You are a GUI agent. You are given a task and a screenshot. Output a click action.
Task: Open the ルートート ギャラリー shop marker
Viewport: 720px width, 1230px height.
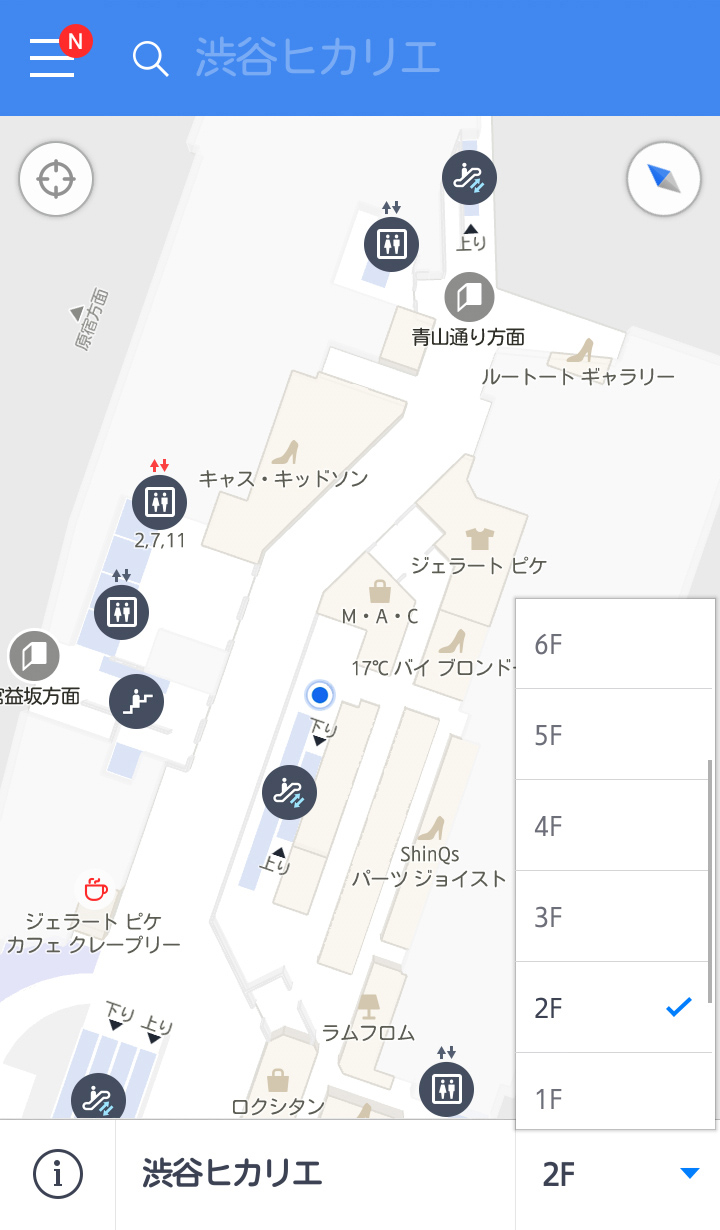580,352
